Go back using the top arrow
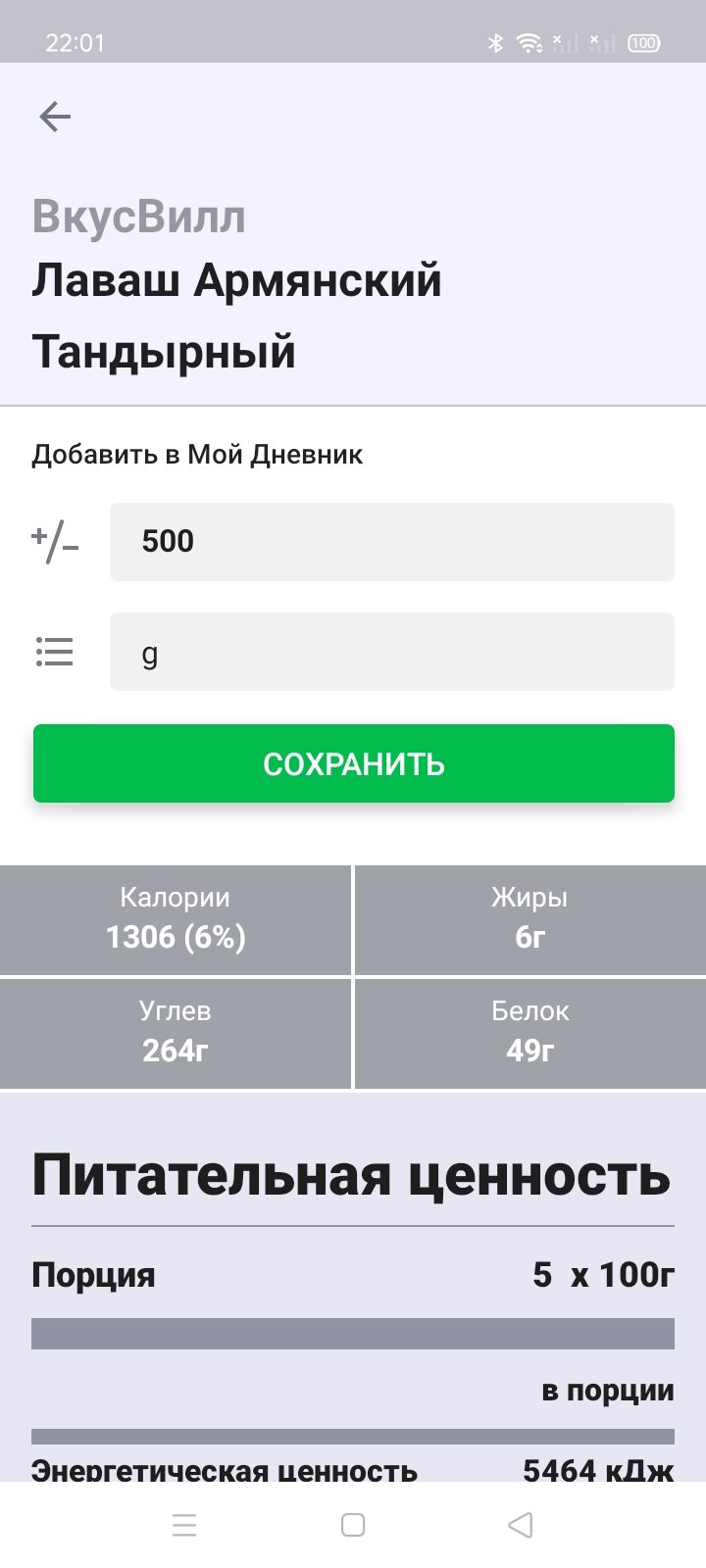The height and width of the screenshot is (1568, 706). coord(55,118)
